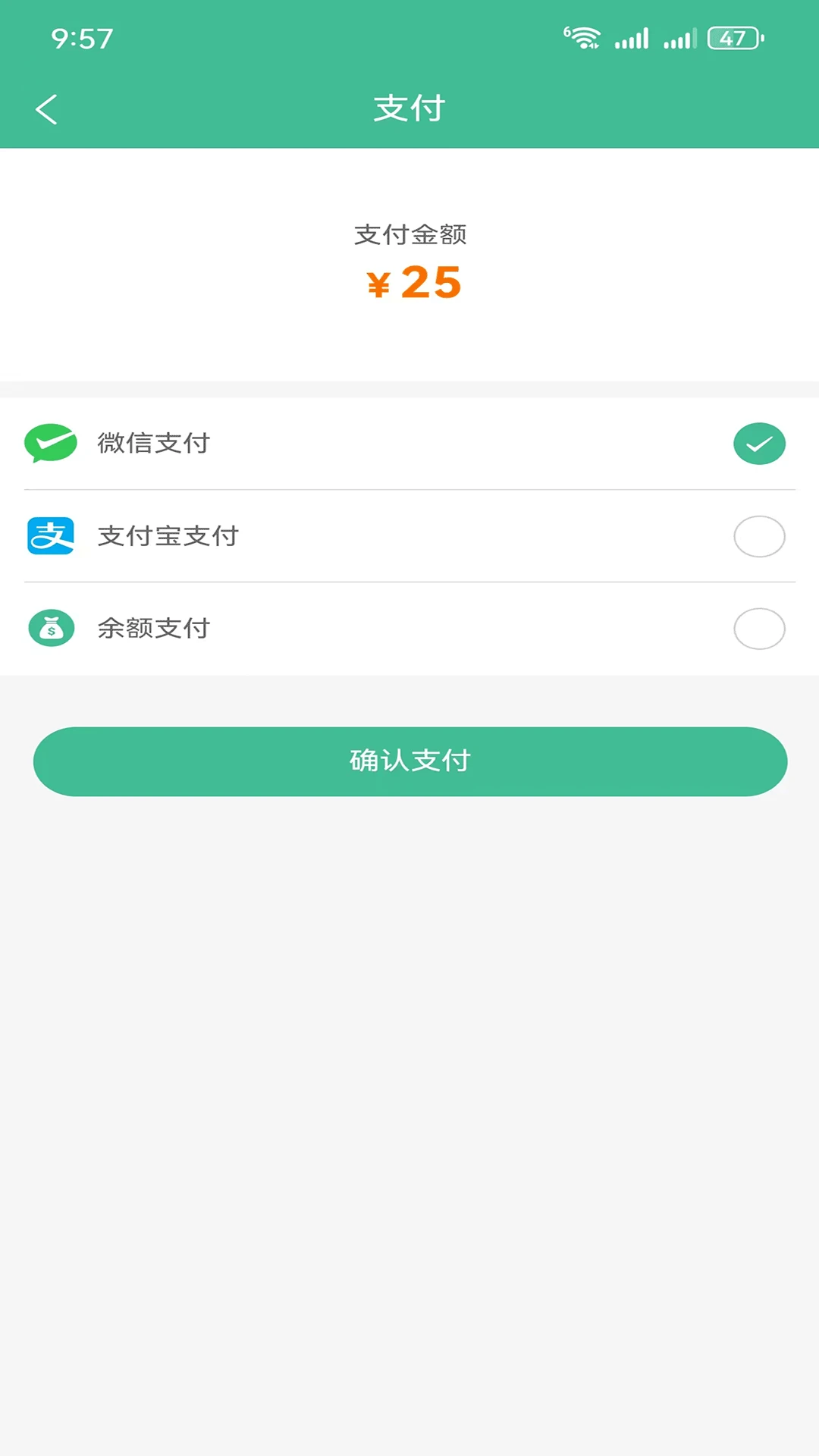Click the Alipay blue logo icon

click(51, 536)
